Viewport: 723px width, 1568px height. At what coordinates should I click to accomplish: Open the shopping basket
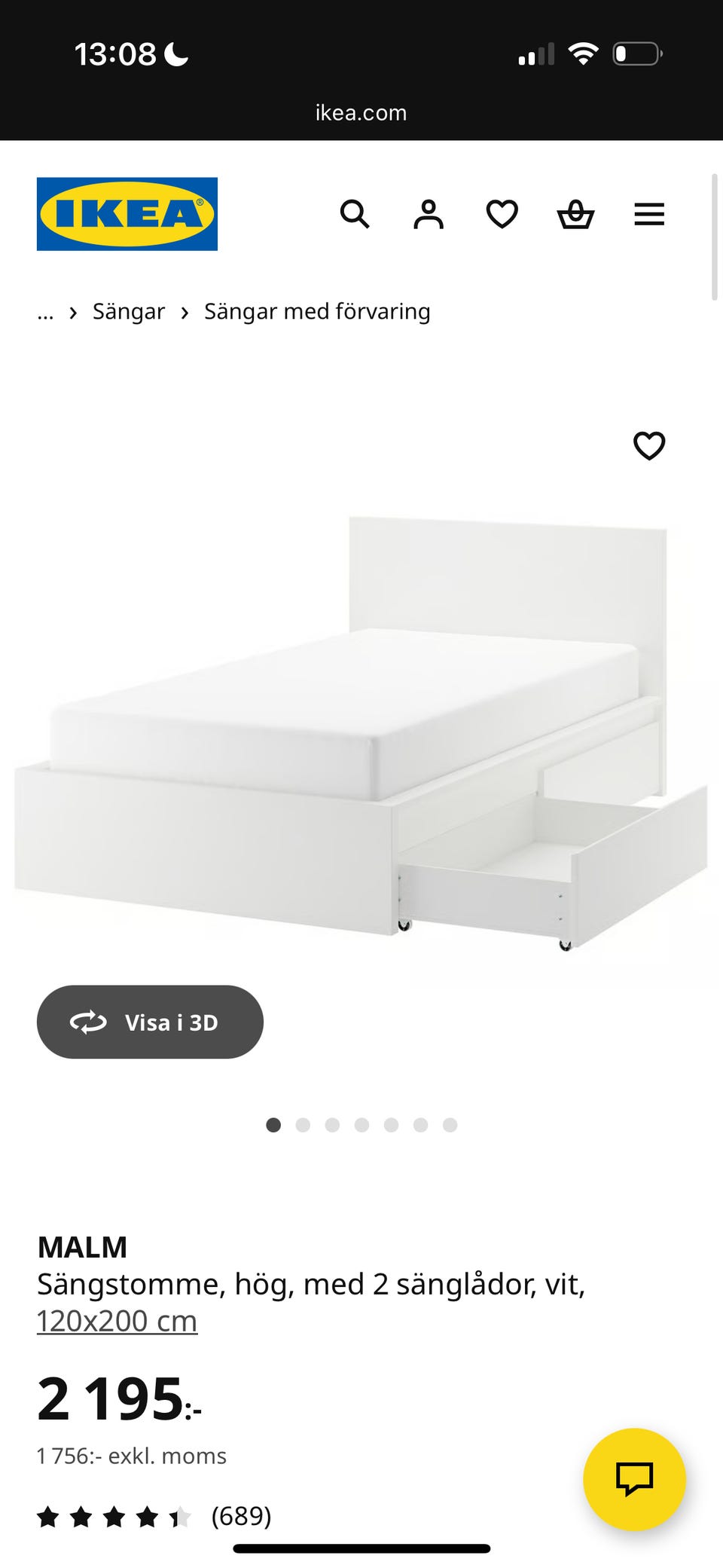(x=575, y=214)
